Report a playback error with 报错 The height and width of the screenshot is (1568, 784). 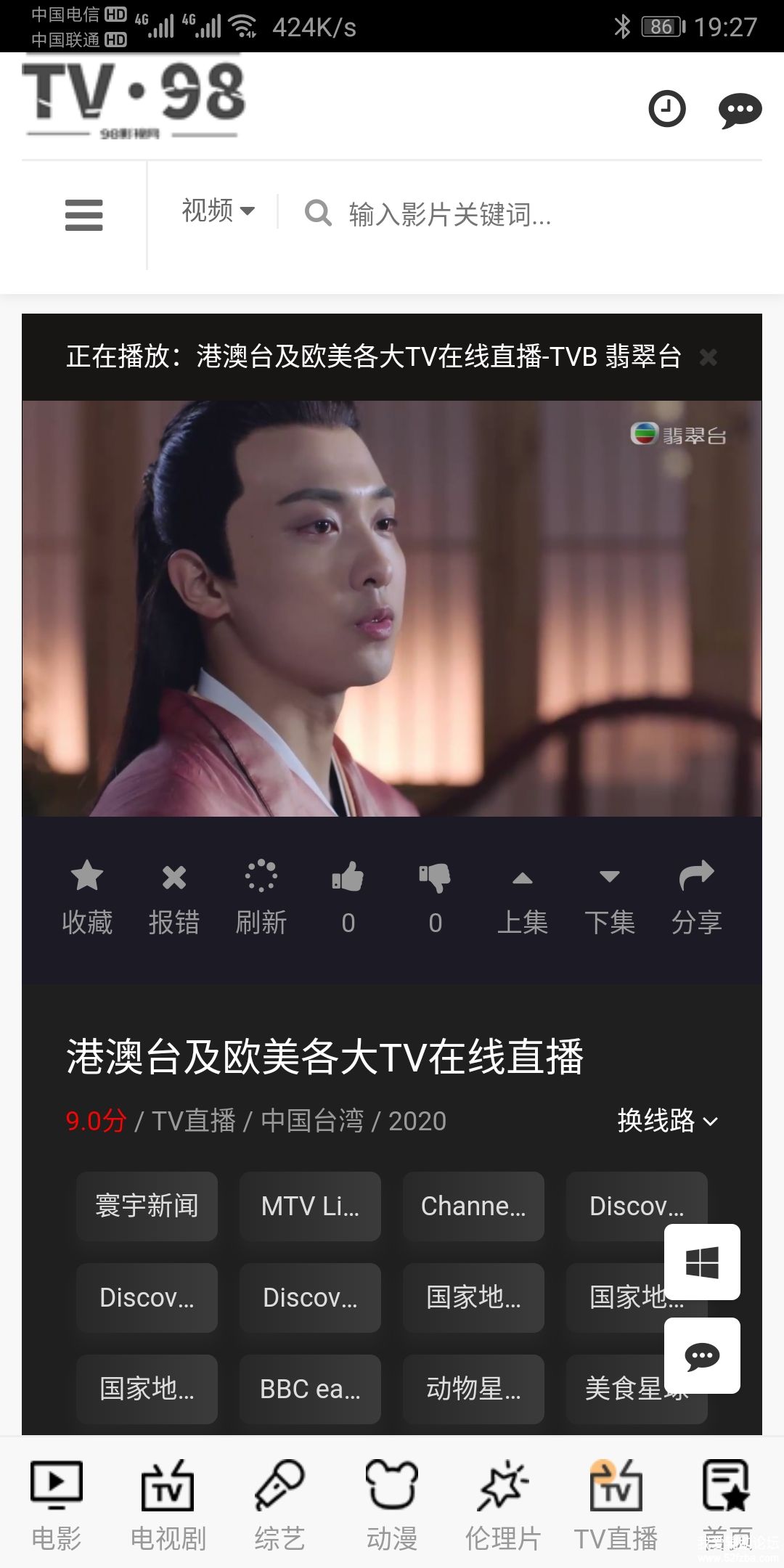174,897
